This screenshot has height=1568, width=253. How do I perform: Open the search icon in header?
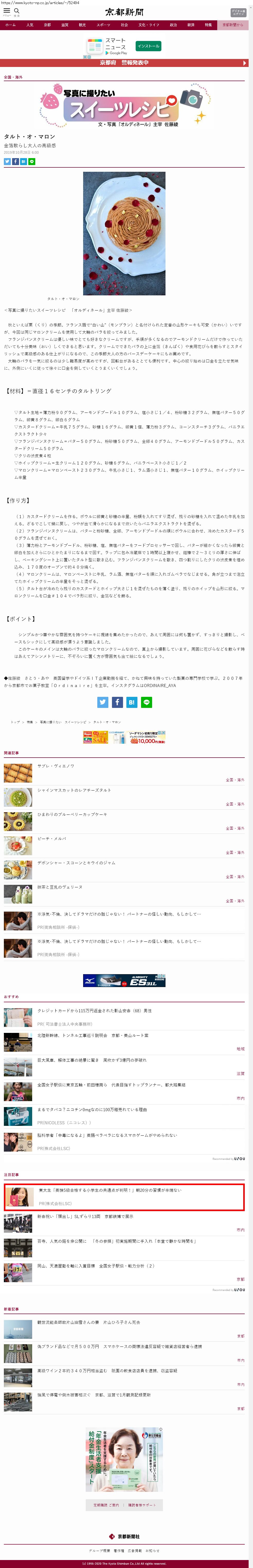(x=16, y=11)
